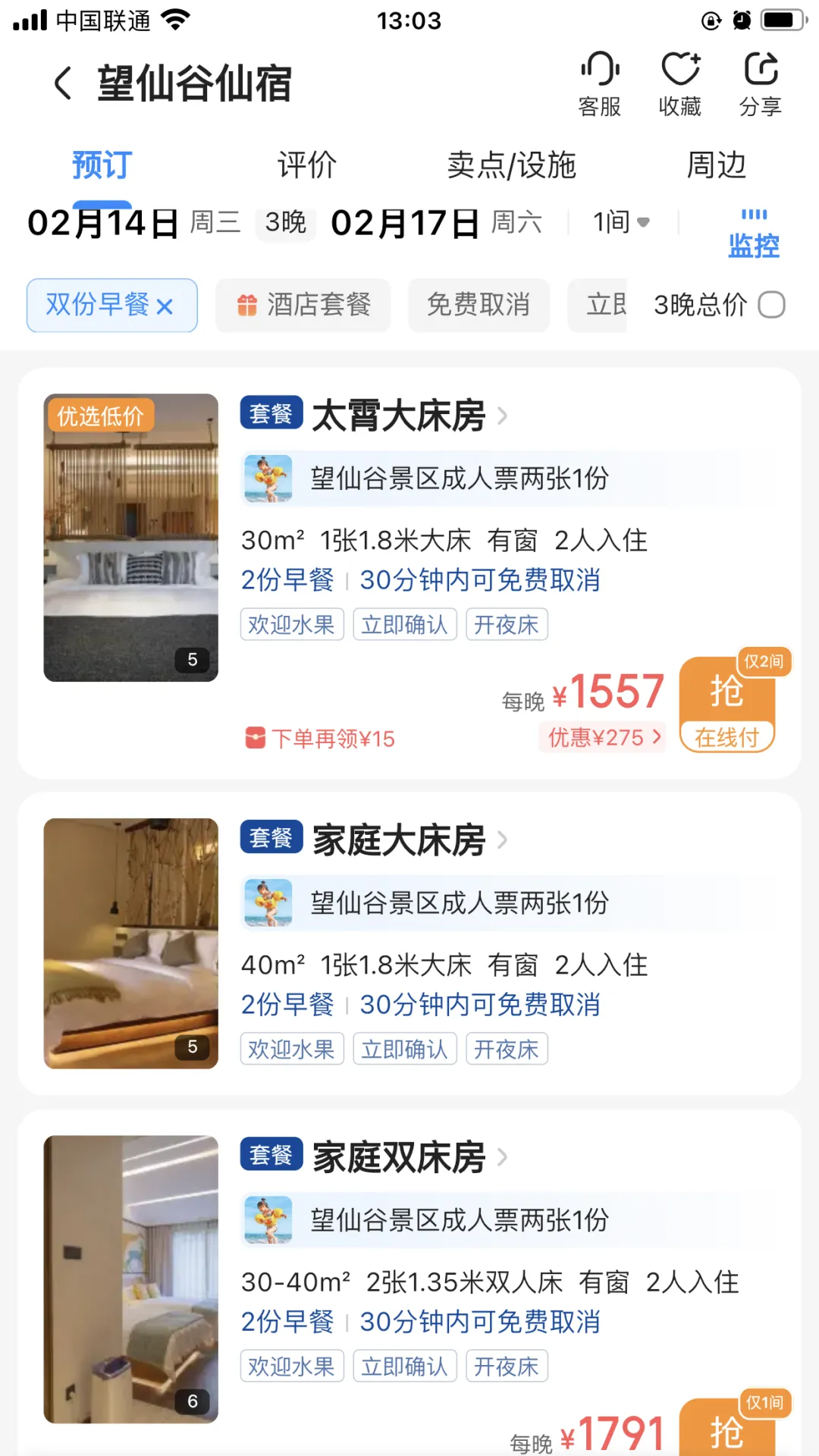Open the 1间 room count dropdown
Screen dimensions: 819x1456
[621, 222]
